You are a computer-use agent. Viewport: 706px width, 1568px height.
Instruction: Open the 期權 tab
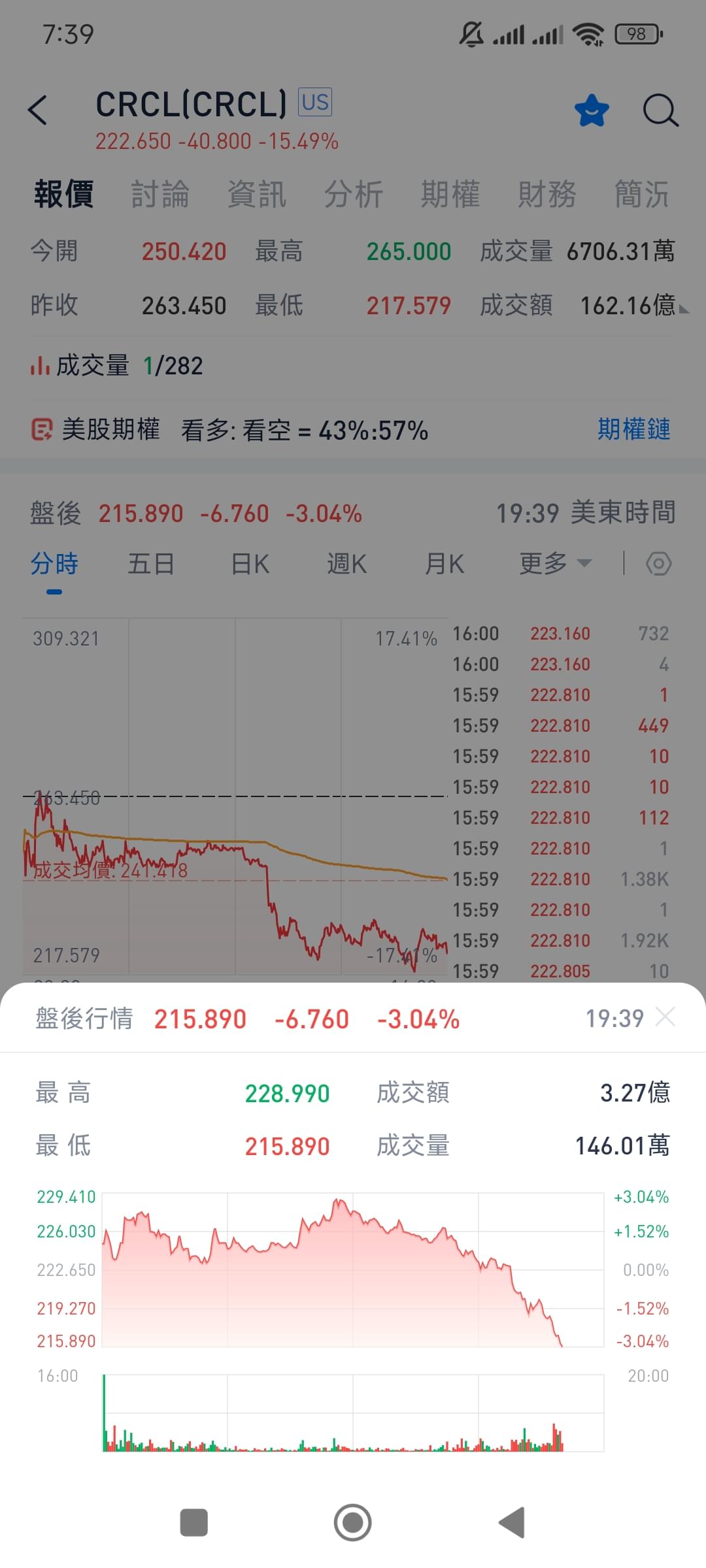point(450,194)
